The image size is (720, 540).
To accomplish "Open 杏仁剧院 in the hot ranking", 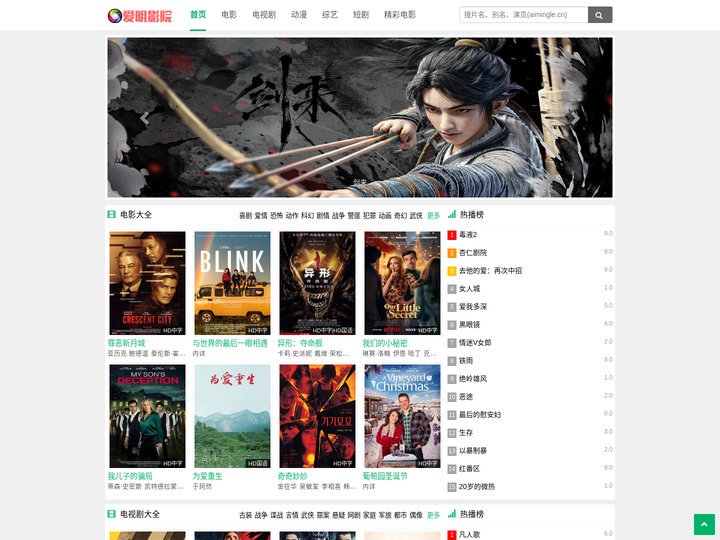I will pos(473,252).
